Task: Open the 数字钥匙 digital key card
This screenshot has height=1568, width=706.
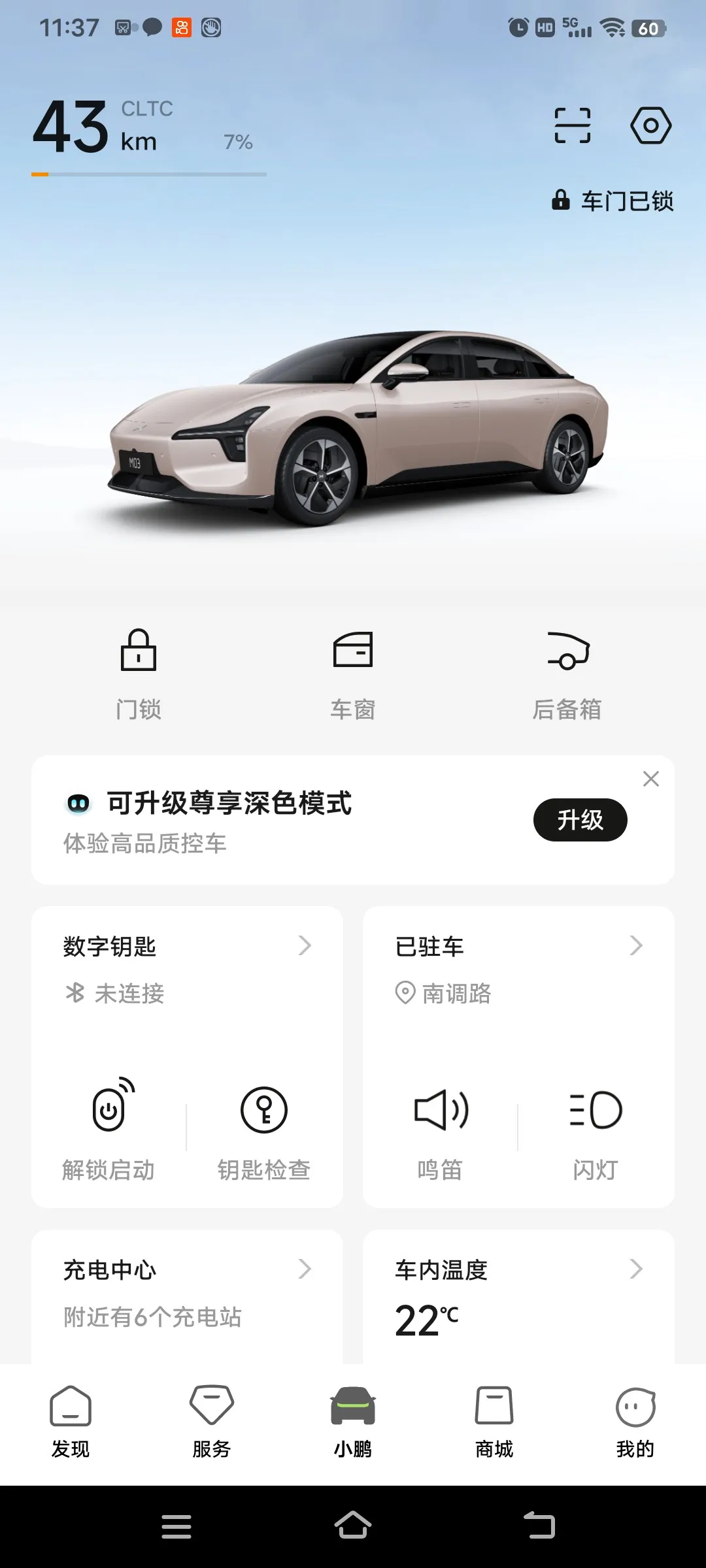Action: [187, 946]
